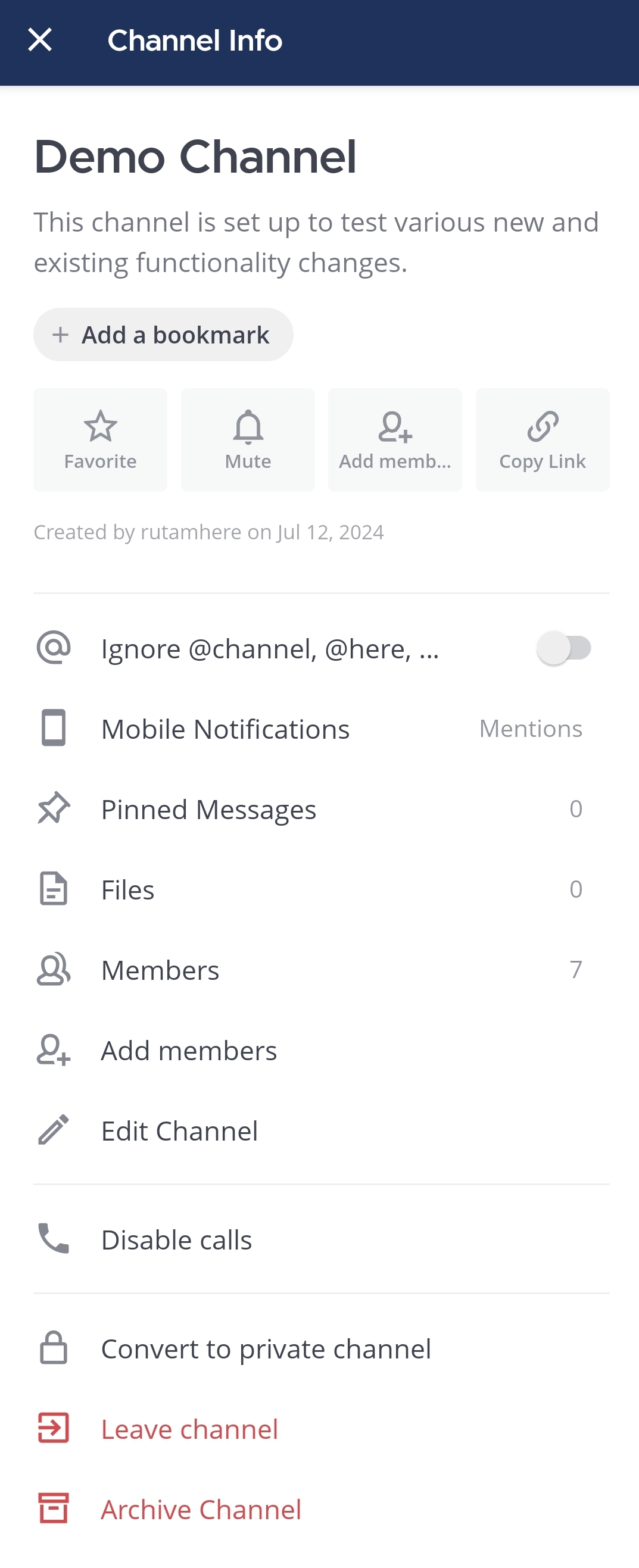Click the lock icon beside convert option

pyautogui.click(x=54, y=1348)
